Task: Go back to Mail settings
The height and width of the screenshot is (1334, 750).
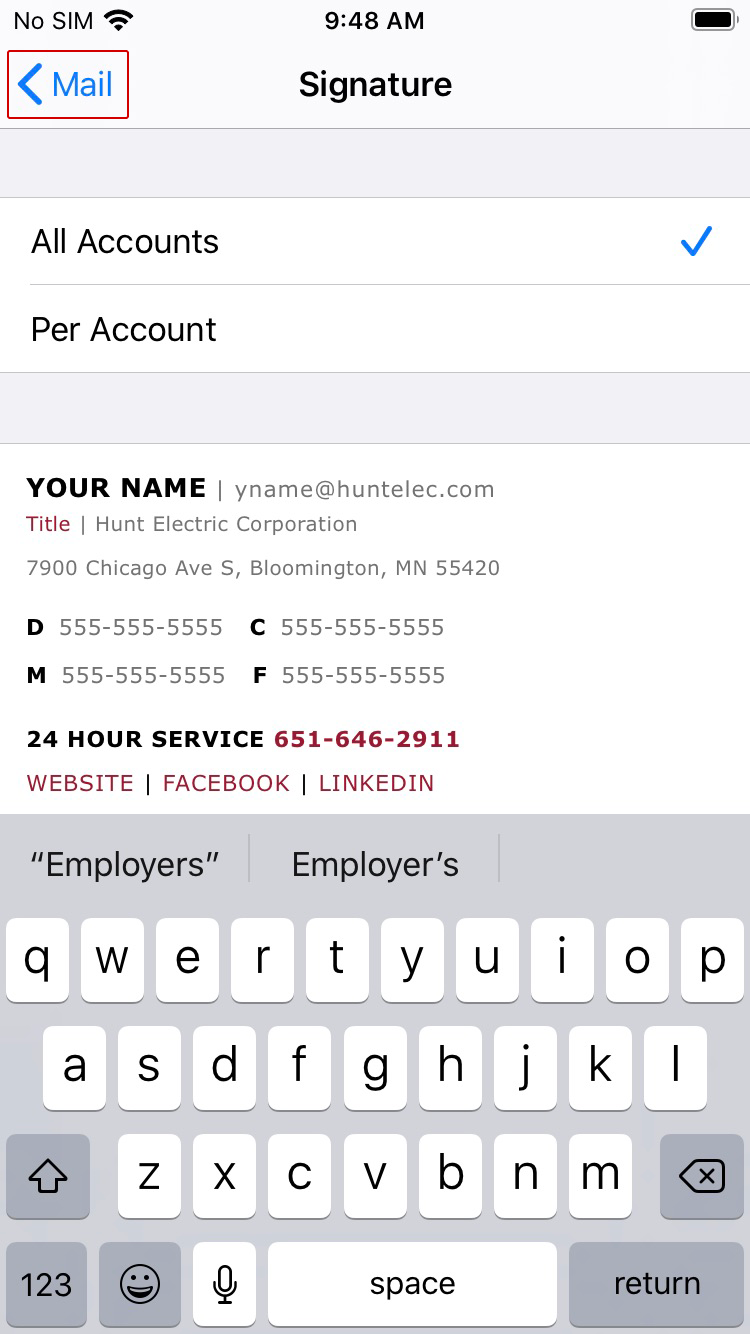Action: 68,85
